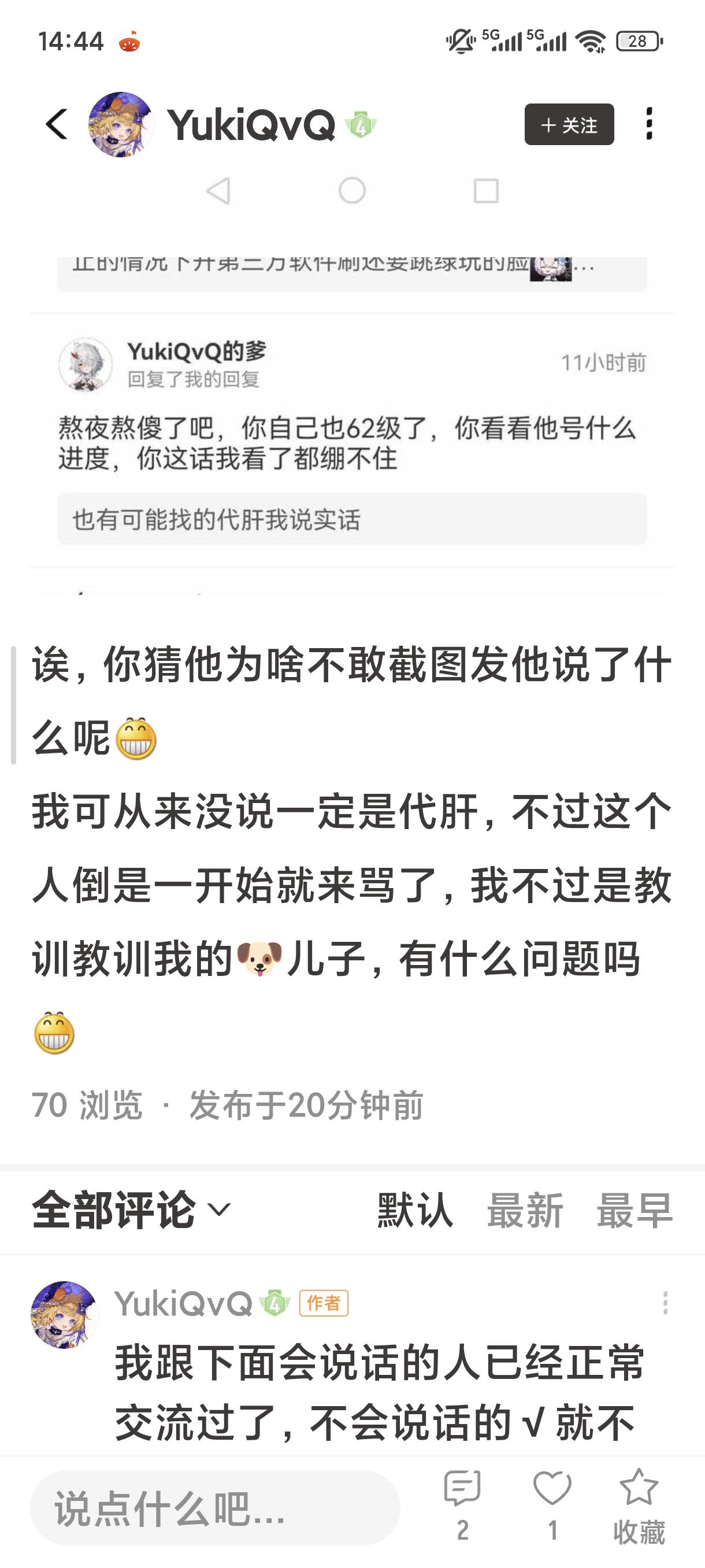Go back using the top-left arrow

(x=57, y=125)
